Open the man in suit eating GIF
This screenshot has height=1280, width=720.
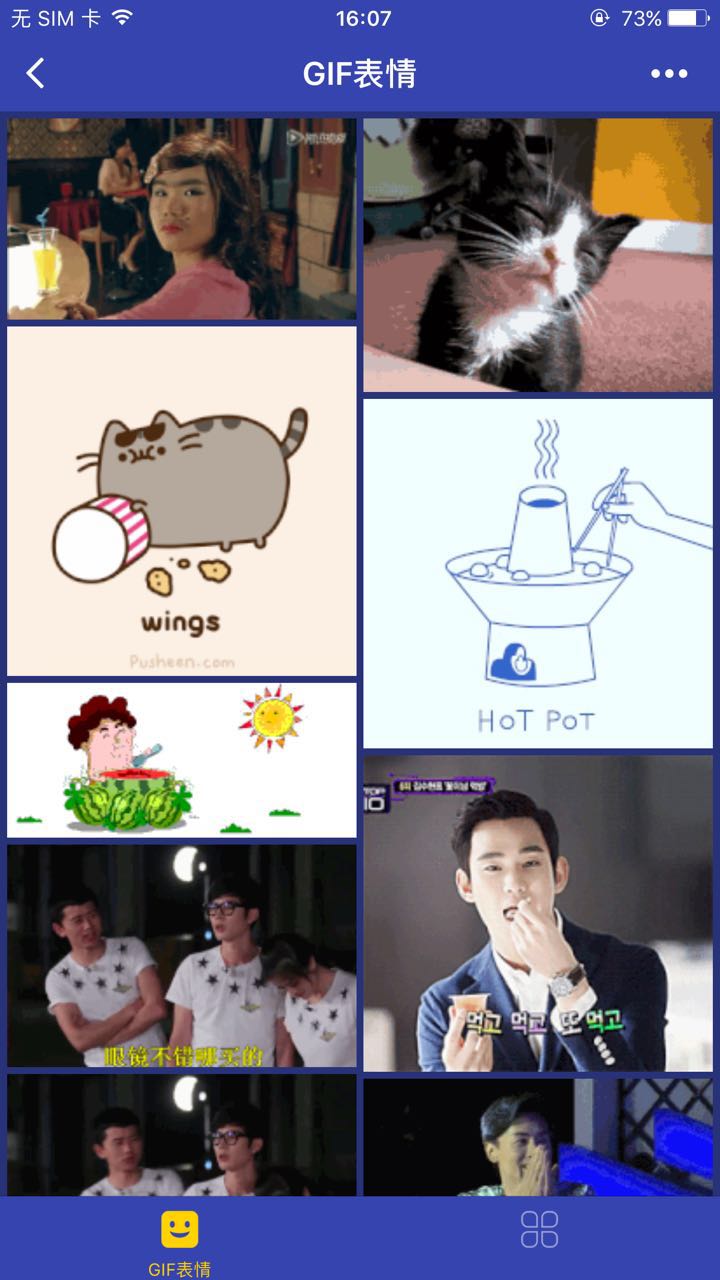538,913
